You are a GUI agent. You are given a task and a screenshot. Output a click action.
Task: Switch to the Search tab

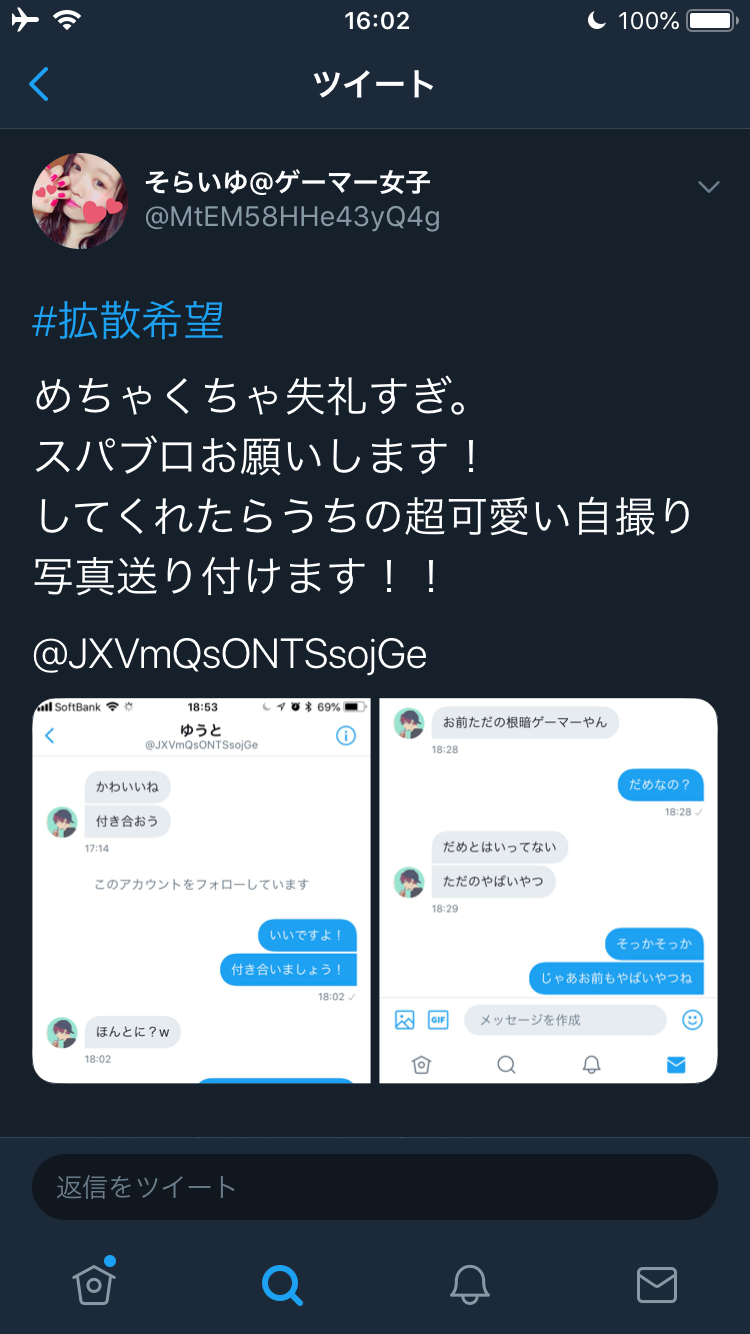[282, 1284]
